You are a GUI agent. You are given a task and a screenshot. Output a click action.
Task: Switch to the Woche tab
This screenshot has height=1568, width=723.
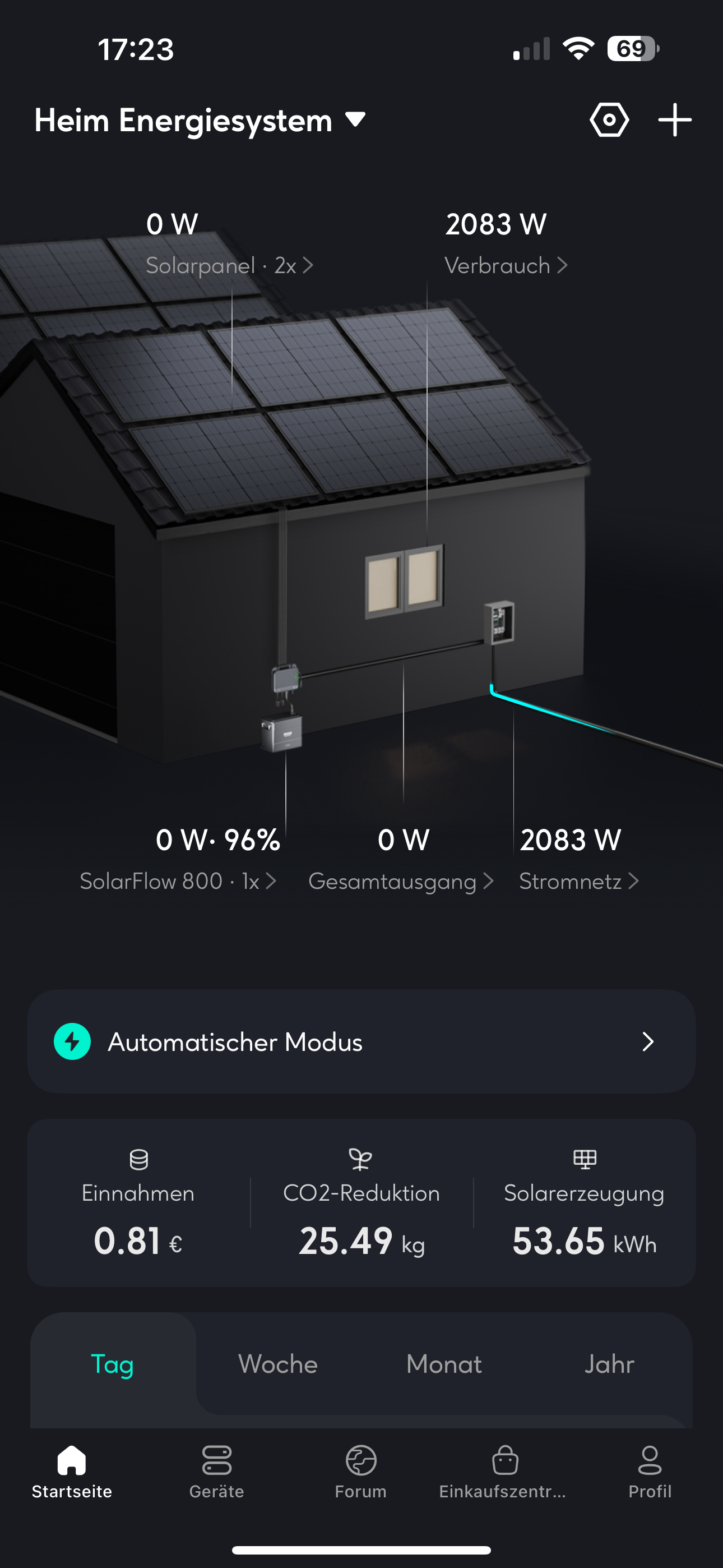277,1364
